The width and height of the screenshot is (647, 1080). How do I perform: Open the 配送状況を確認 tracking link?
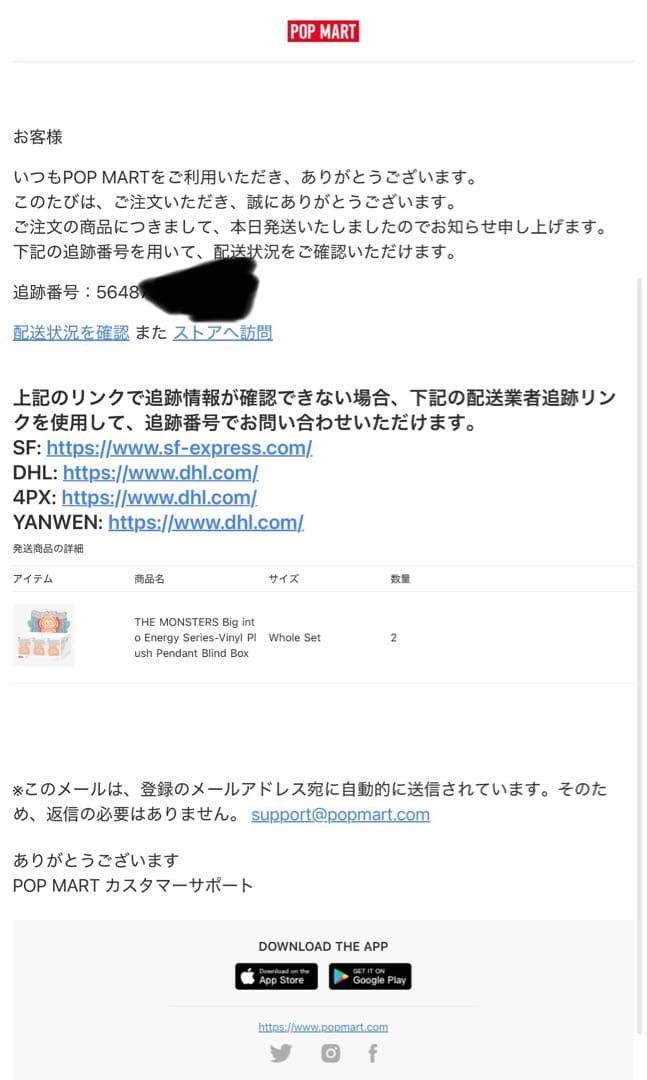(71, 333)
